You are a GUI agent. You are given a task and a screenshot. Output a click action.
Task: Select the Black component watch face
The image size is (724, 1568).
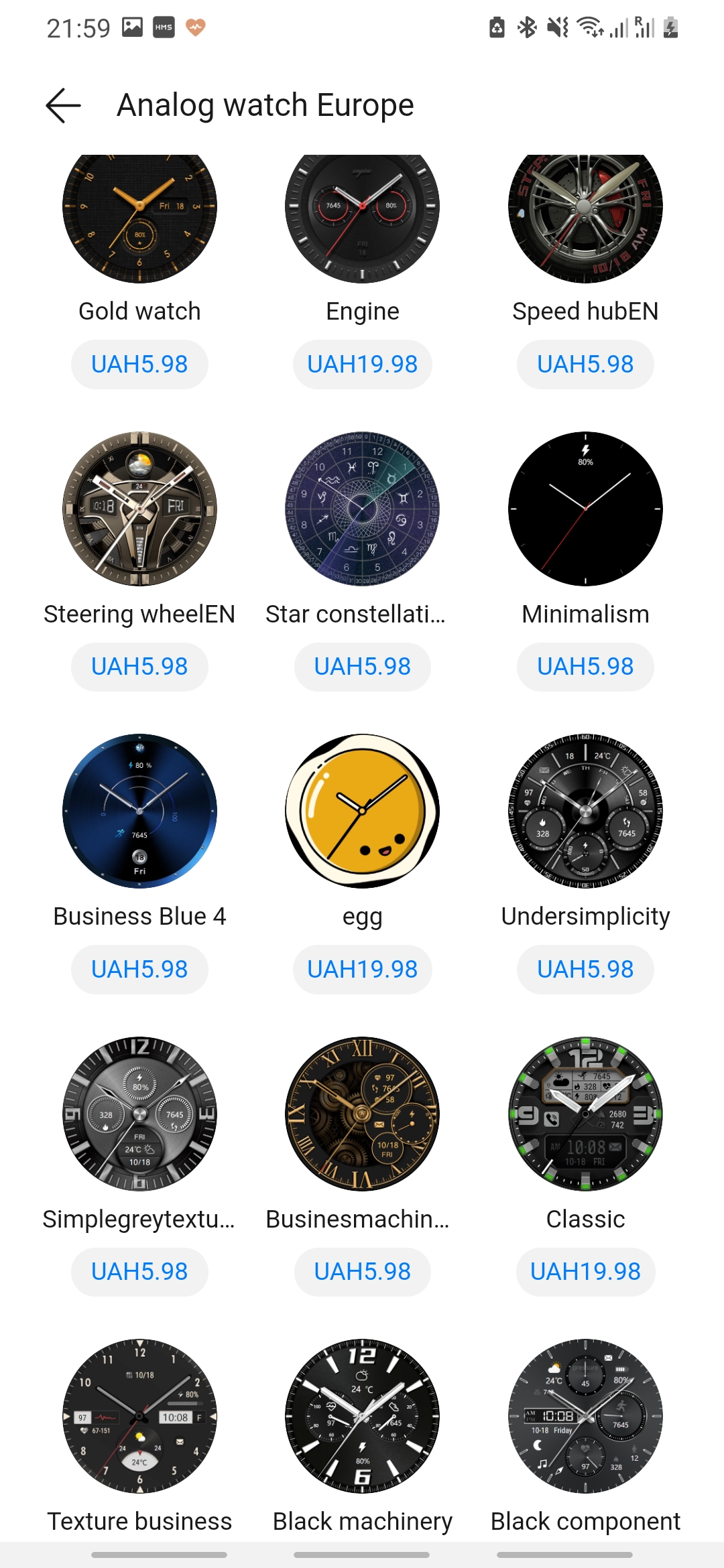pyautogui.click(x=585, y=1416)
